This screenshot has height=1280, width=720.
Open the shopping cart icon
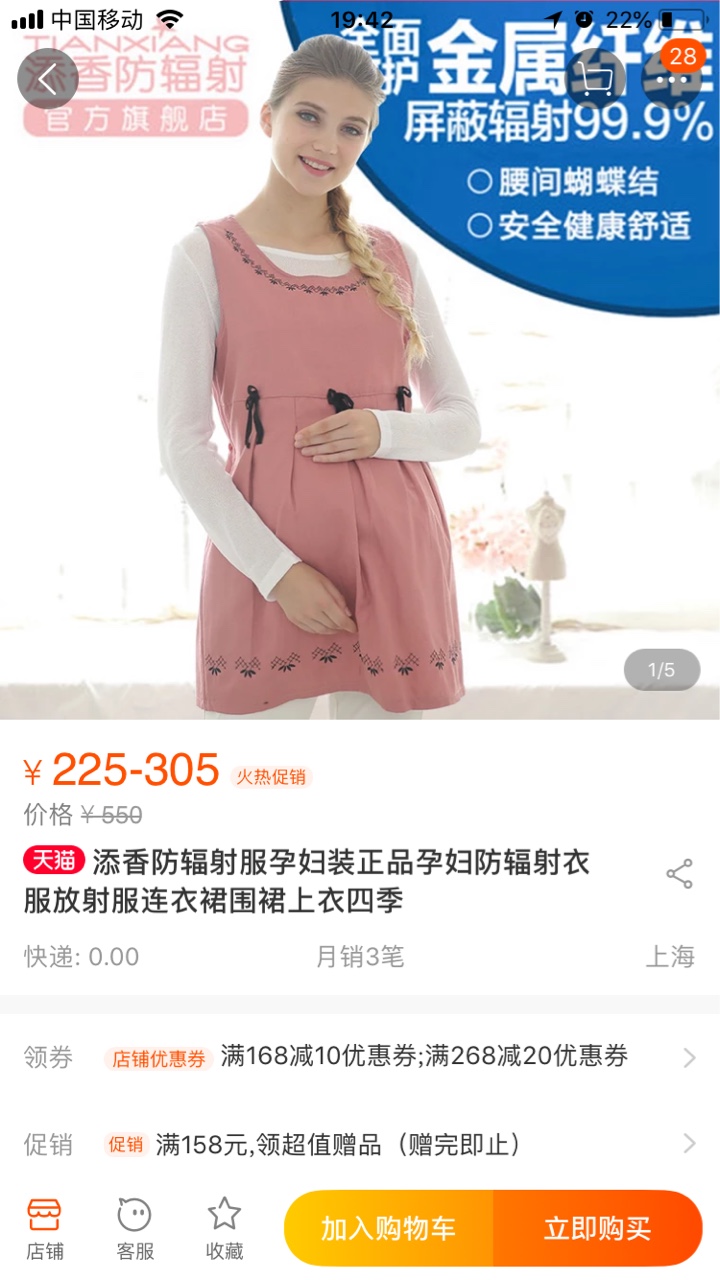[x=596, y=78]
